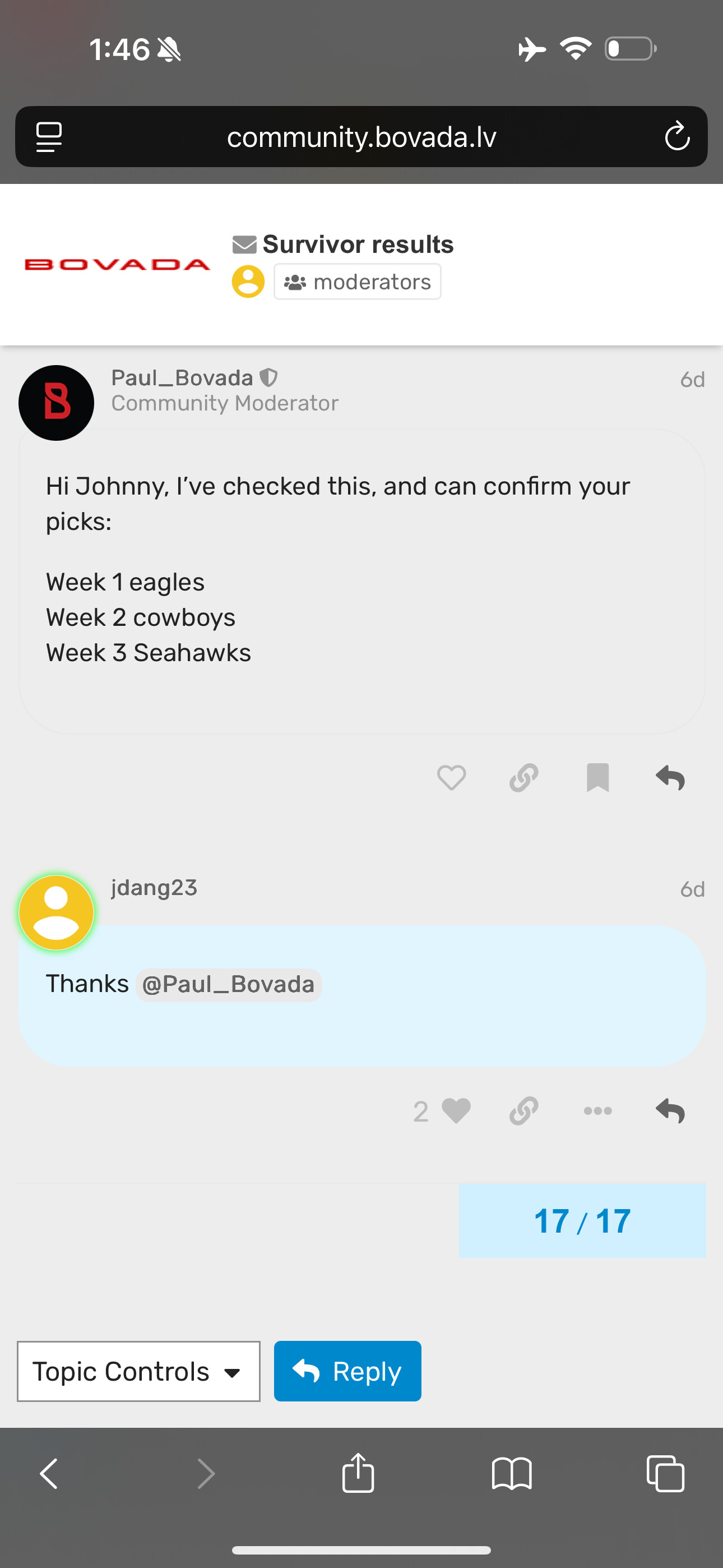This screenshot has height=1568, width=723.
Task: Open the browser share sheet
Action: [358, 1474]
